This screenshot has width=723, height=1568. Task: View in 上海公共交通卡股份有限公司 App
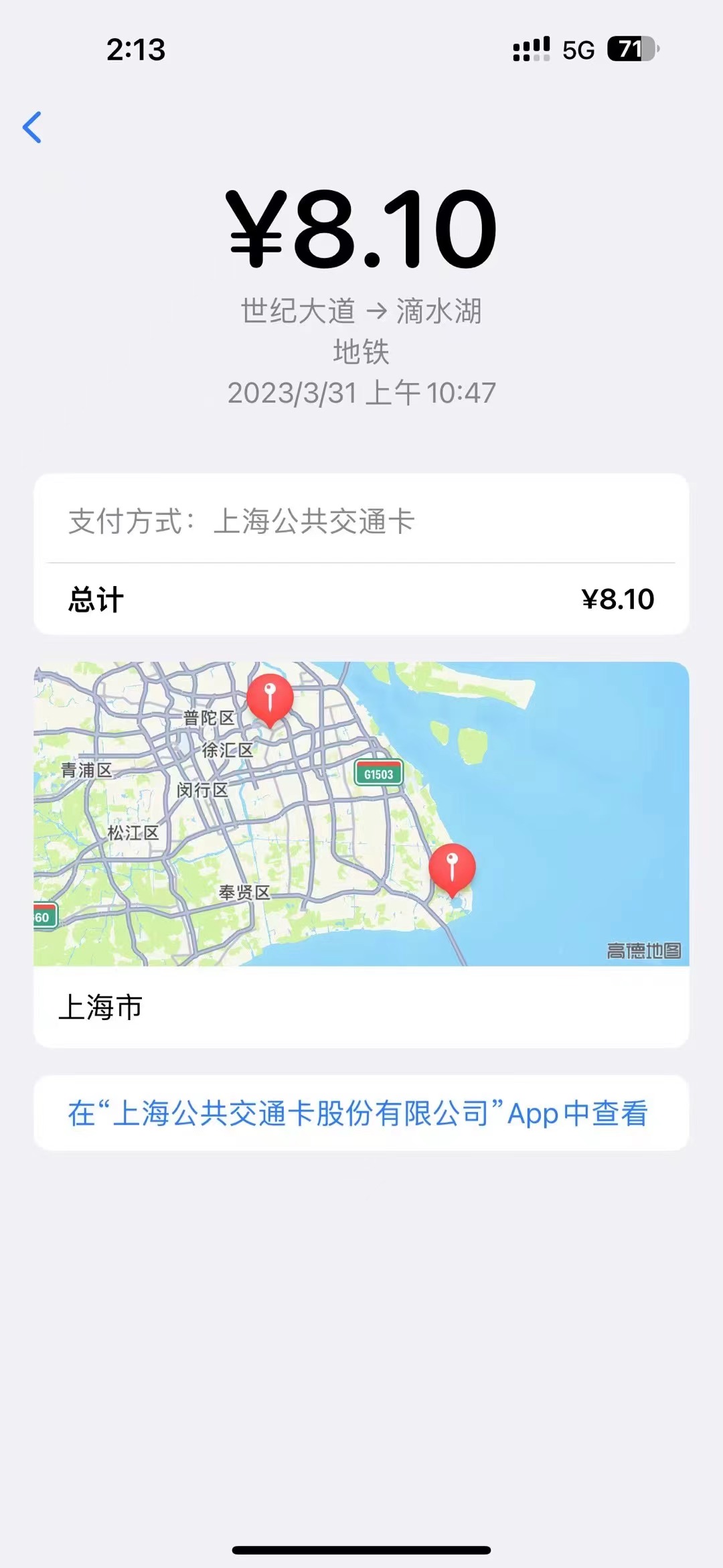click(x=358, y=1113)
